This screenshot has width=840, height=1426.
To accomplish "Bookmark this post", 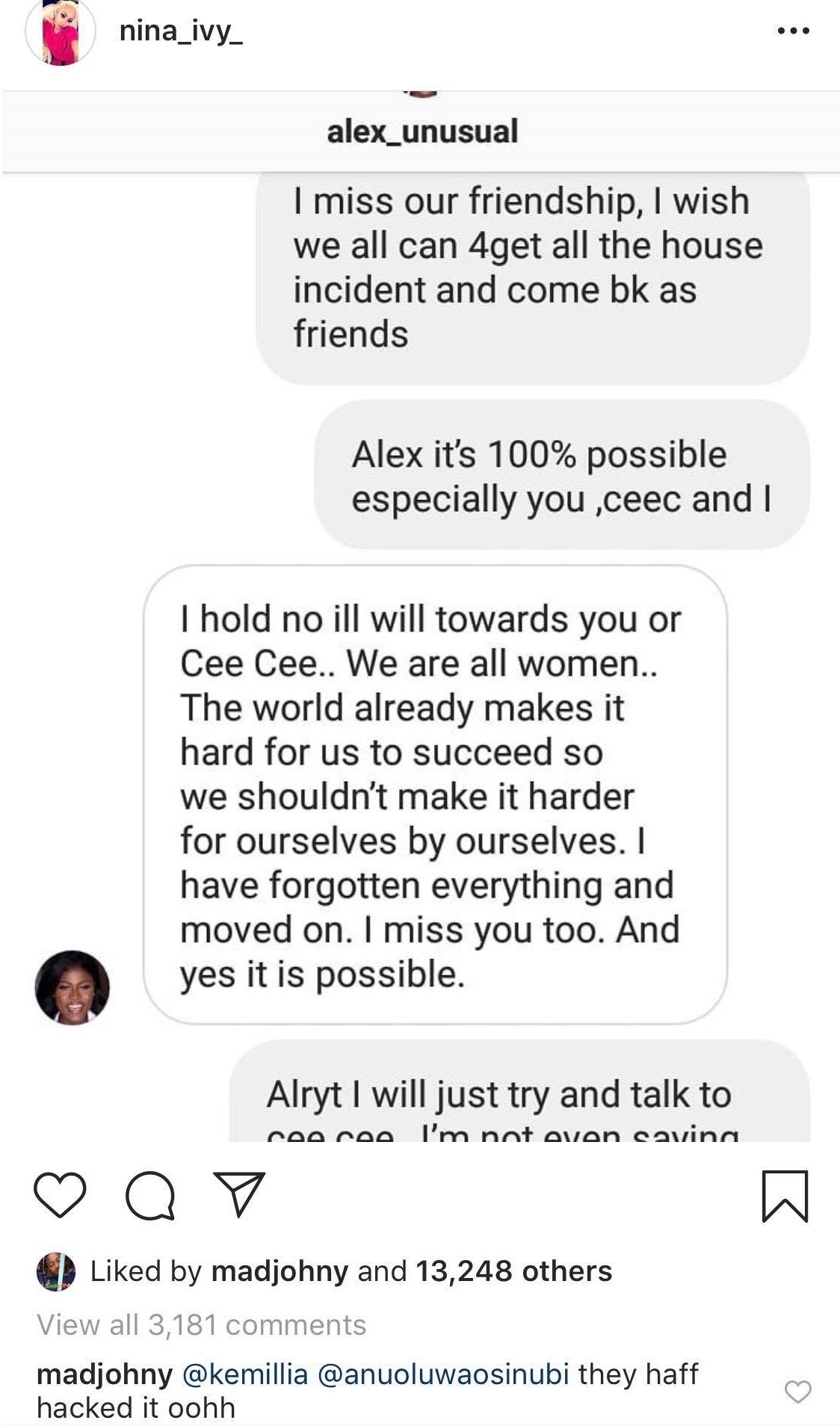I will coord(785,1196).
